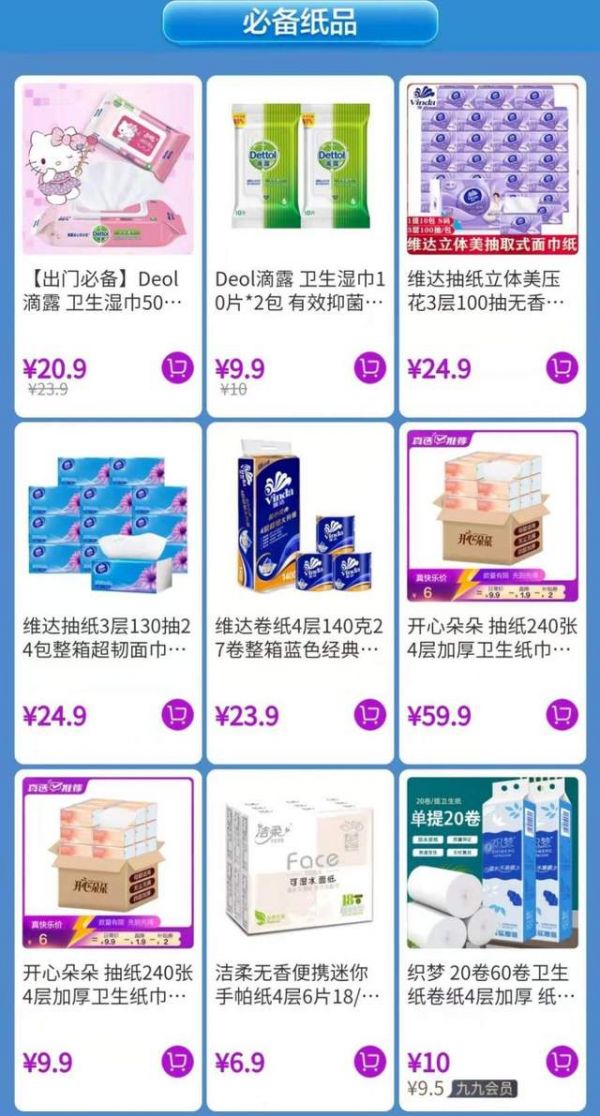Add the ¥20.9 Deol滴露 湿巾 to cart
The height and width of the screenshot is (1116, 600).
[177, 367]
